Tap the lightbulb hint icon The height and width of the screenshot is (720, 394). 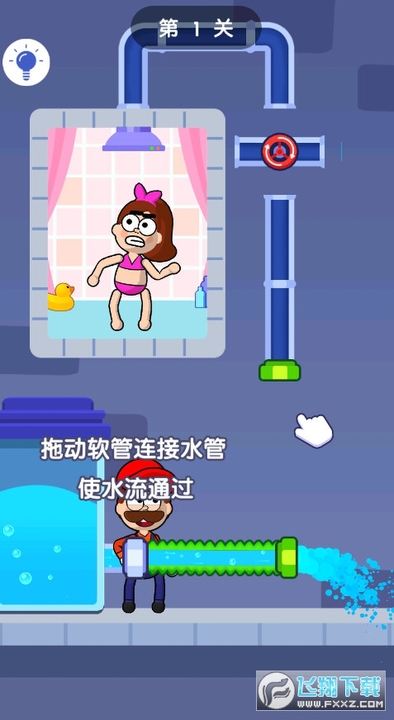click(x=26, y=62)
